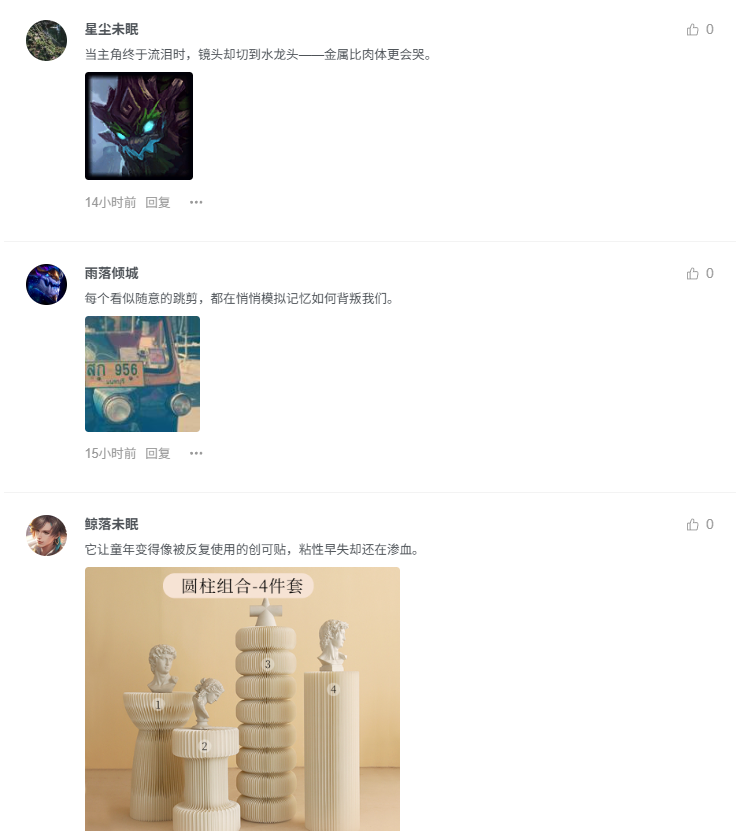746x831 pixels.
Task: Open username link 雨落倾城
Action: click(110, 273)
